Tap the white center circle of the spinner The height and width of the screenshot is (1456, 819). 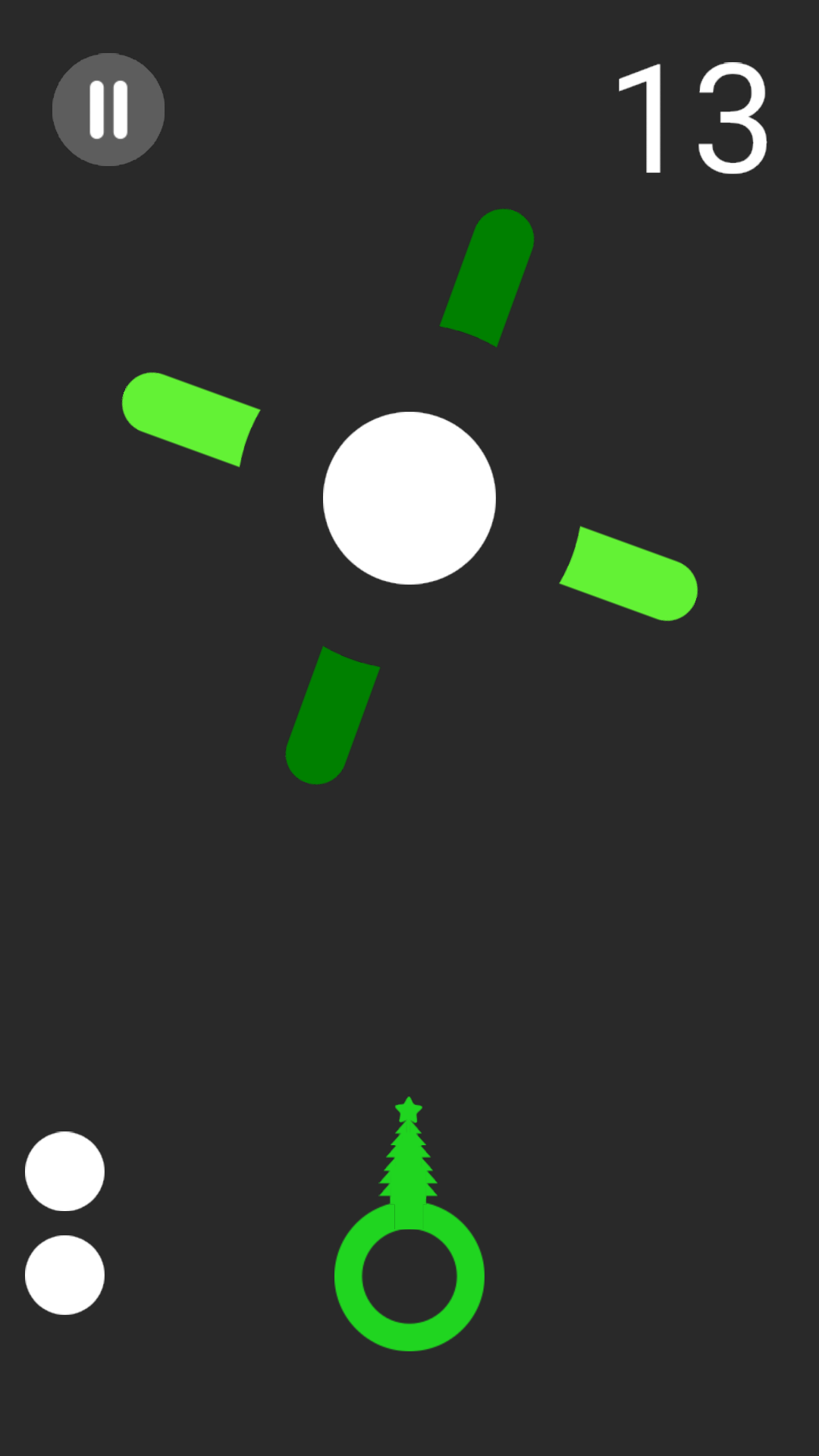click(x=409, y=497)
